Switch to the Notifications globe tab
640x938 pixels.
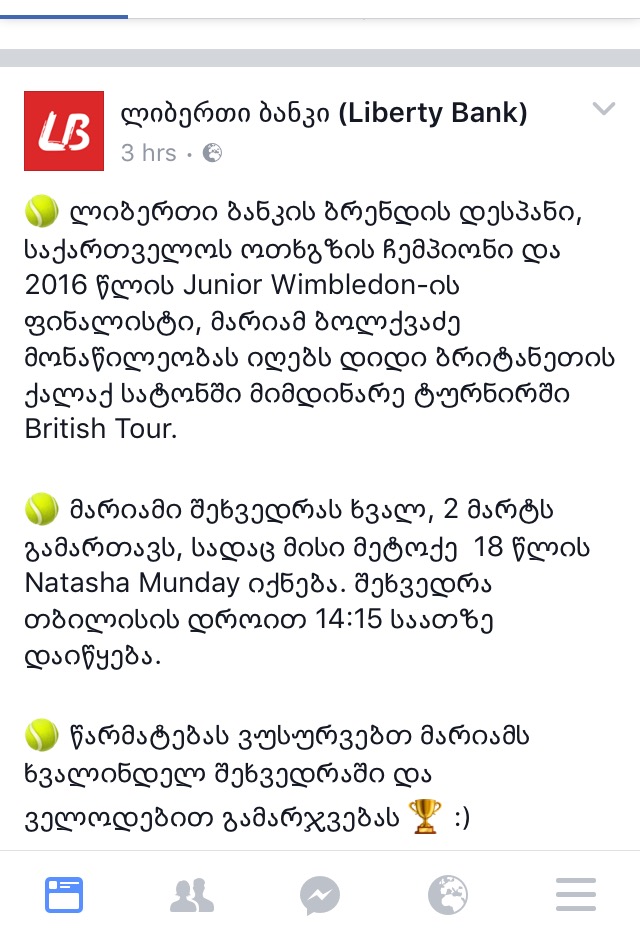[448, 894]
